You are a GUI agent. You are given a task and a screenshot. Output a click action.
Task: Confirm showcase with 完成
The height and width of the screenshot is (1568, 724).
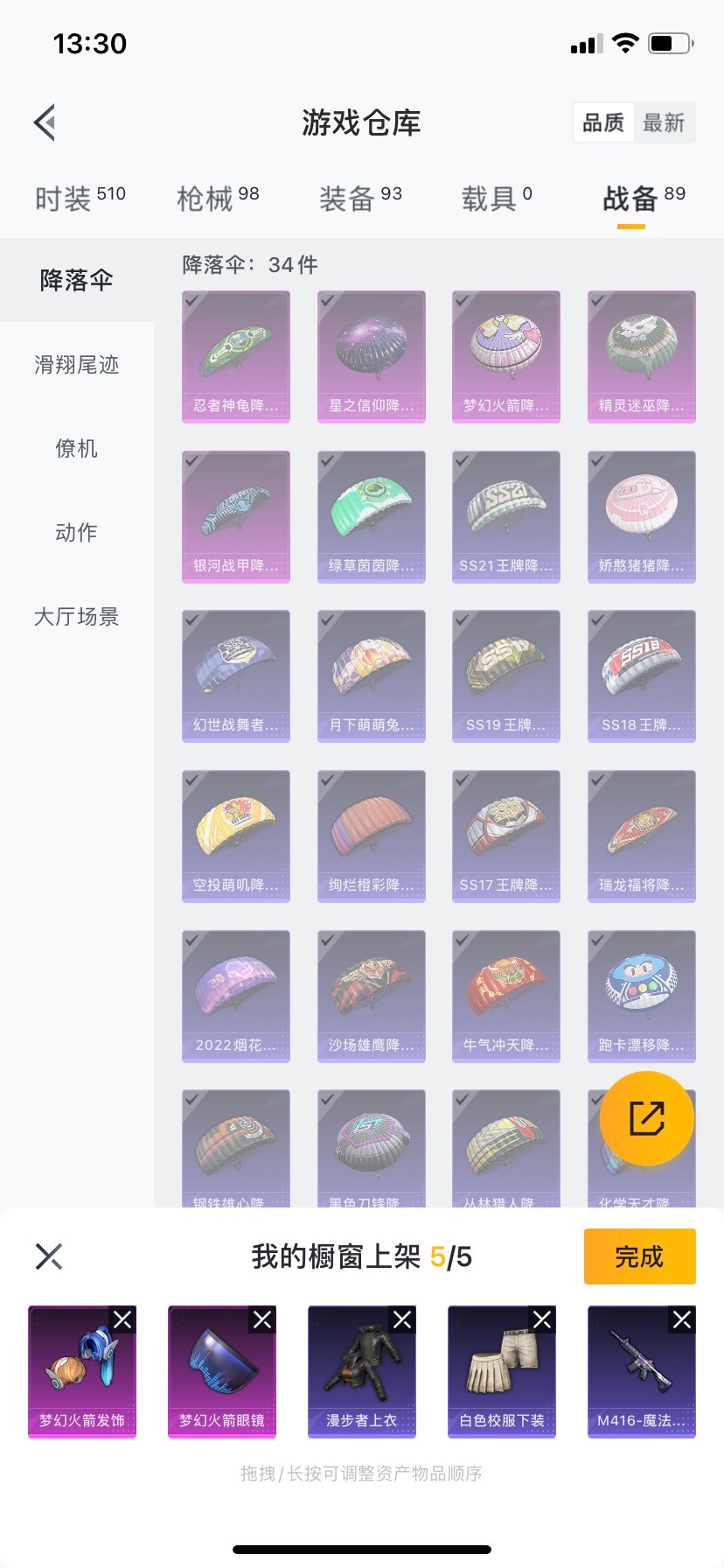click(x=639, y=1256)
